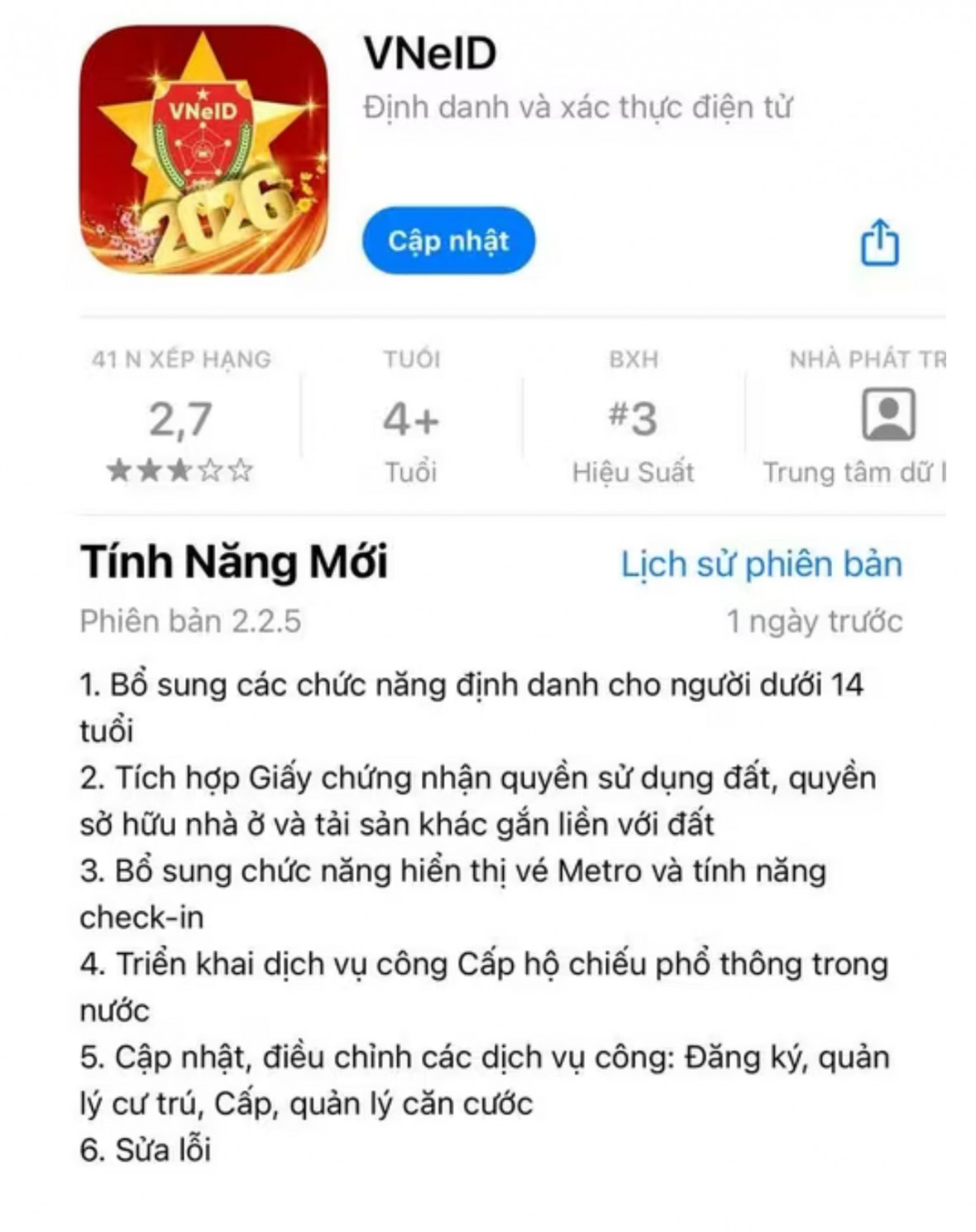Expand release note item 2 about Giấy chứng nhận
Screen dimensions: 976x1232
click(x=480, y=798)
